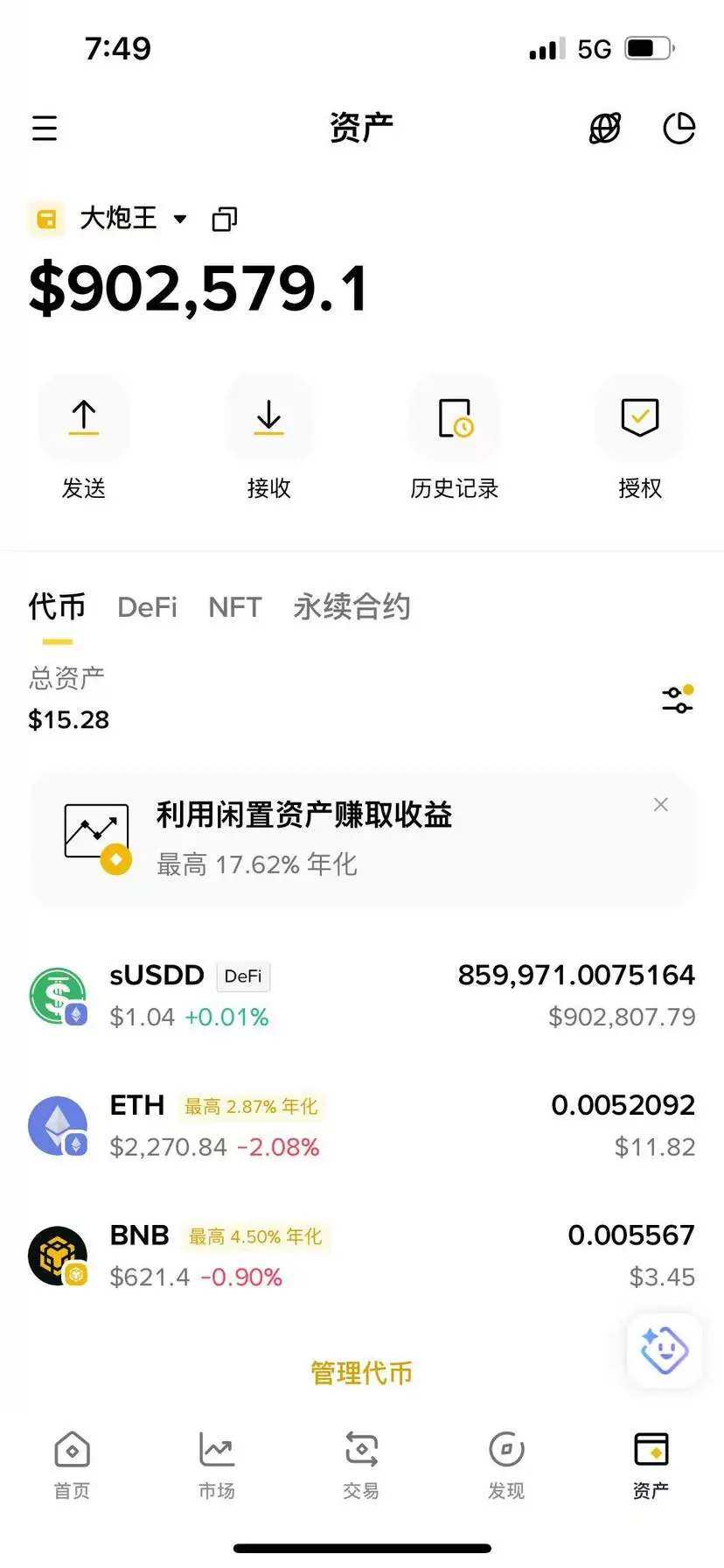Open the network globe icon
Image resolution: width=724 pixels, height=1568 pixels.
pos(604,129)
